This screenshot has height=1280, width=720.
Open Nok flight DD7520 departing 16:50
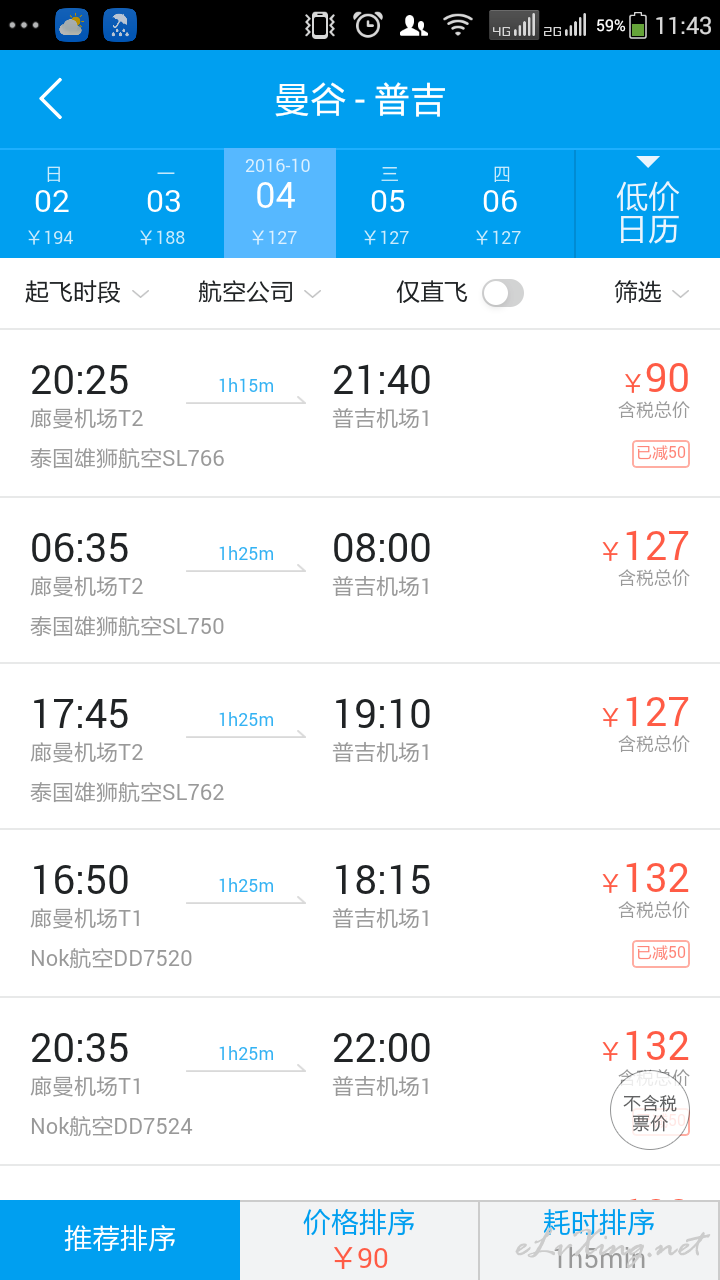click(x=360, y=913)
